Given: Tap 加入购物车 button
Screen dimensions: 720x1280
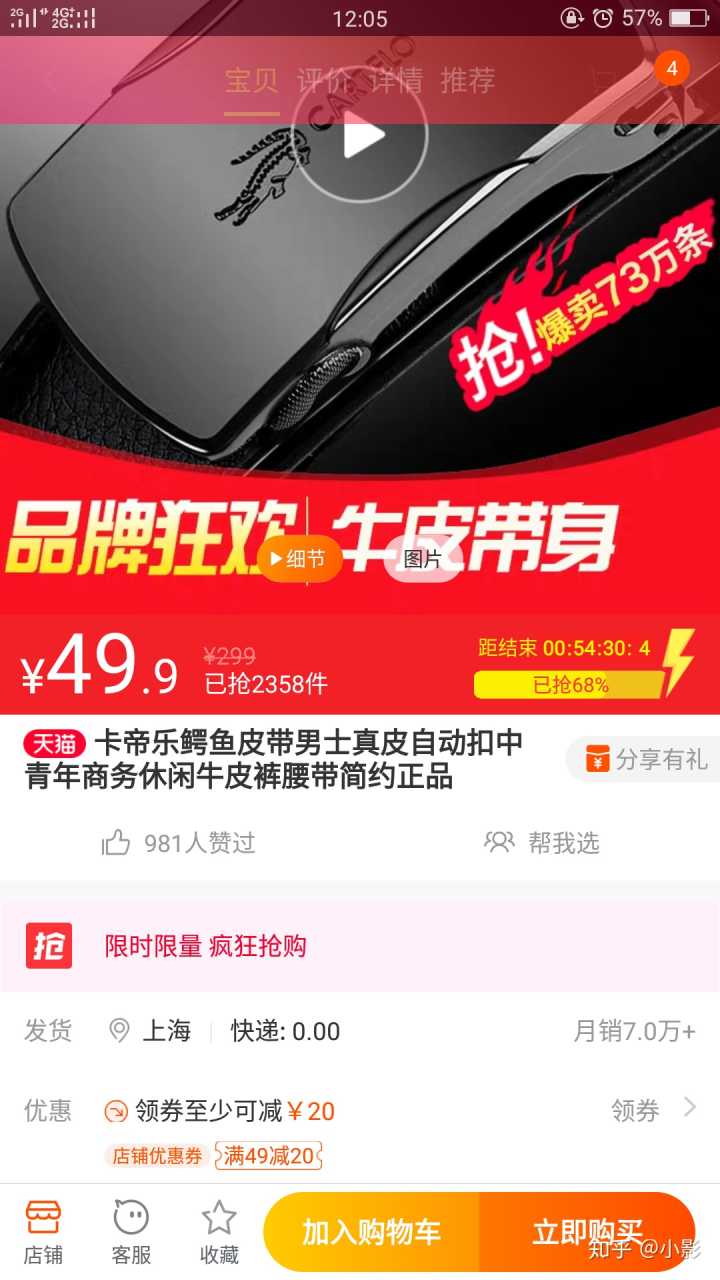Looking at the screenshot, I should click(x=371, y=1232).
